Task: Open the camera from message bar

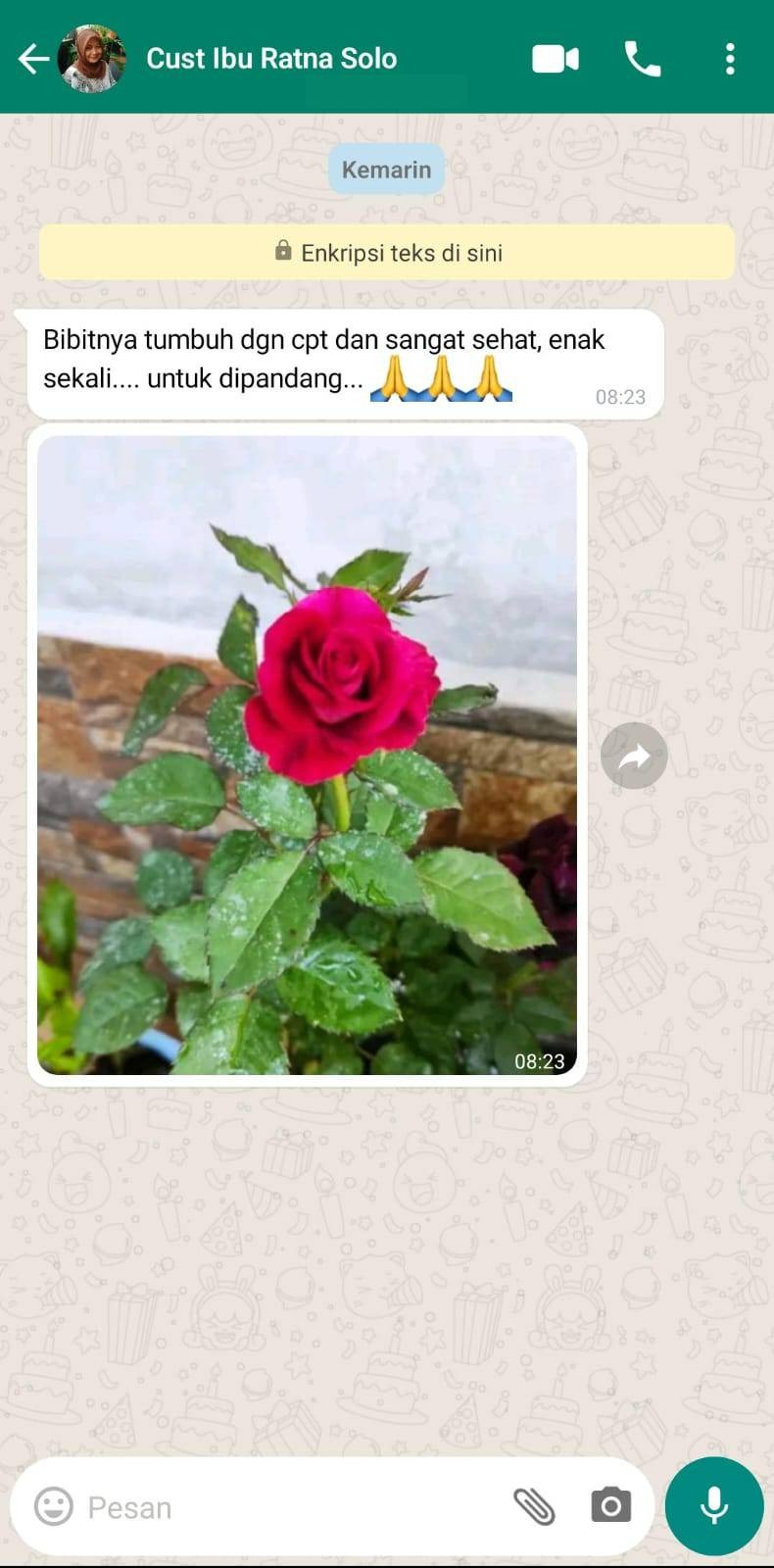Action: point(610,1505)
